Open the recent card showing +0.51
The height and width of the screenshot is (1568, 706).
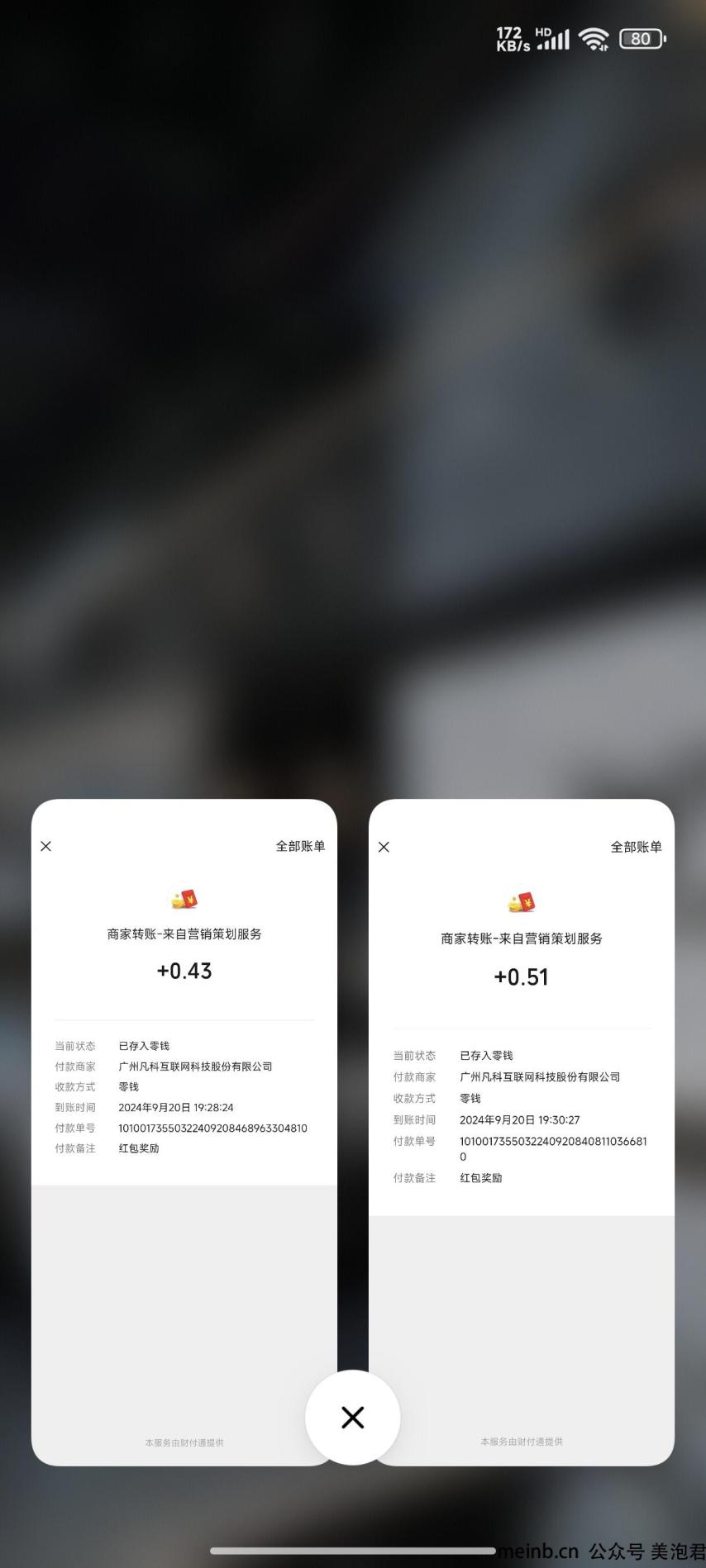tap(521, 1074)
